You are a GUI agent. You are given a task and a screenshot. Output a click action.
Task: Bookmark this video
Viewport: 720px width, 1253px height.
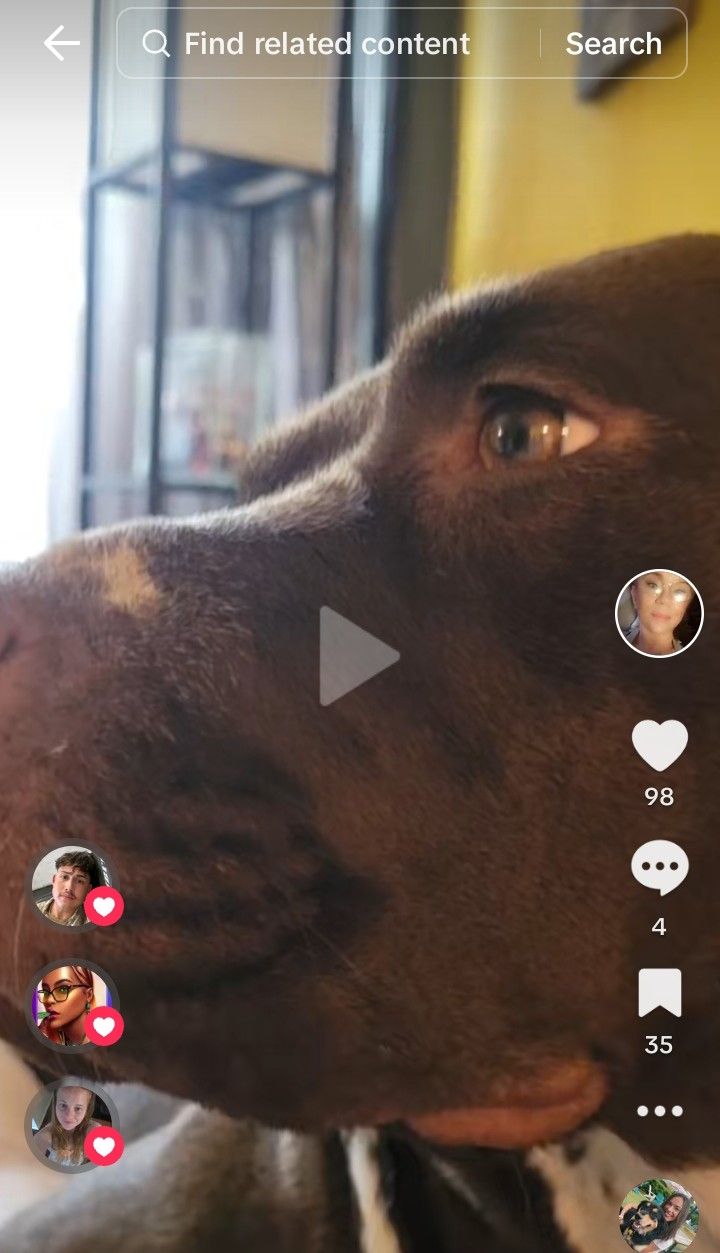pos(660,993)
